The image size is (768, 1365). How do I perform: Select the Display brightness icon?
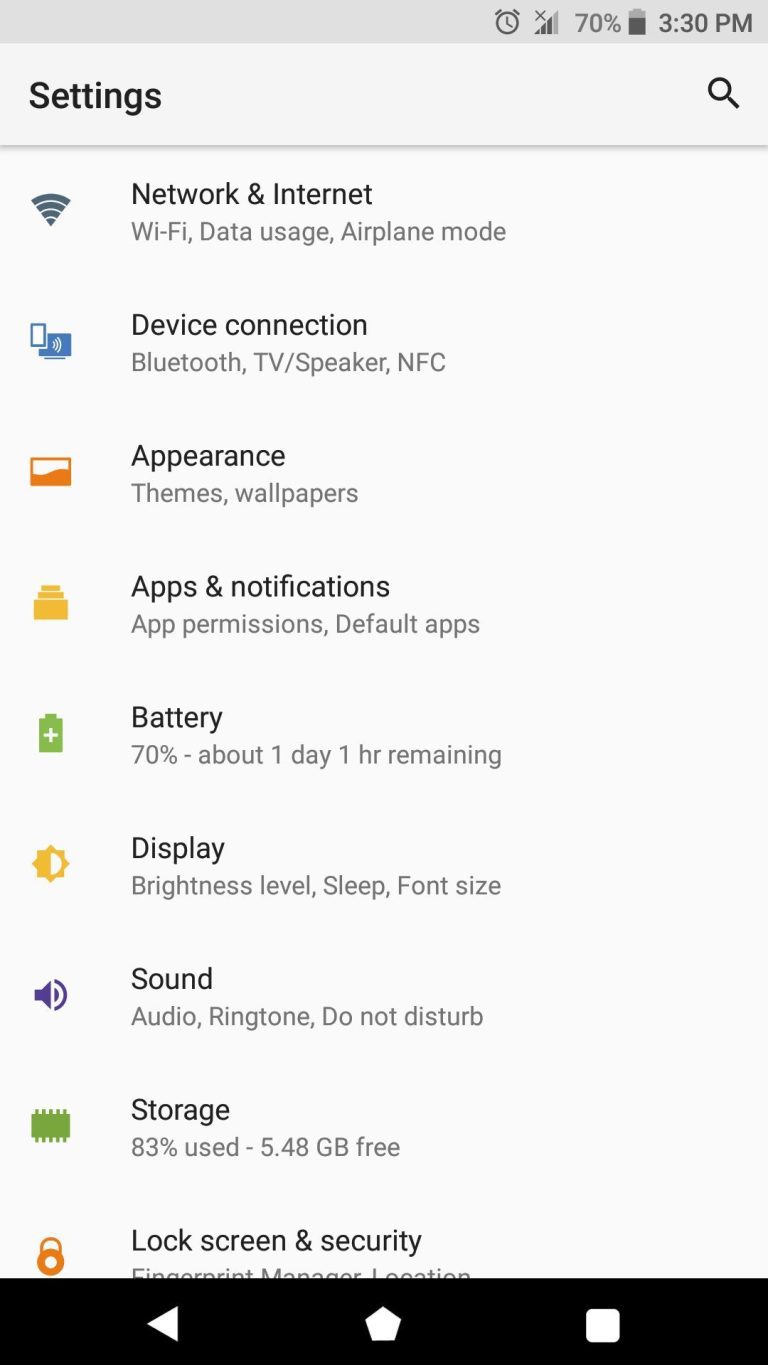click(x=50, y=863)
